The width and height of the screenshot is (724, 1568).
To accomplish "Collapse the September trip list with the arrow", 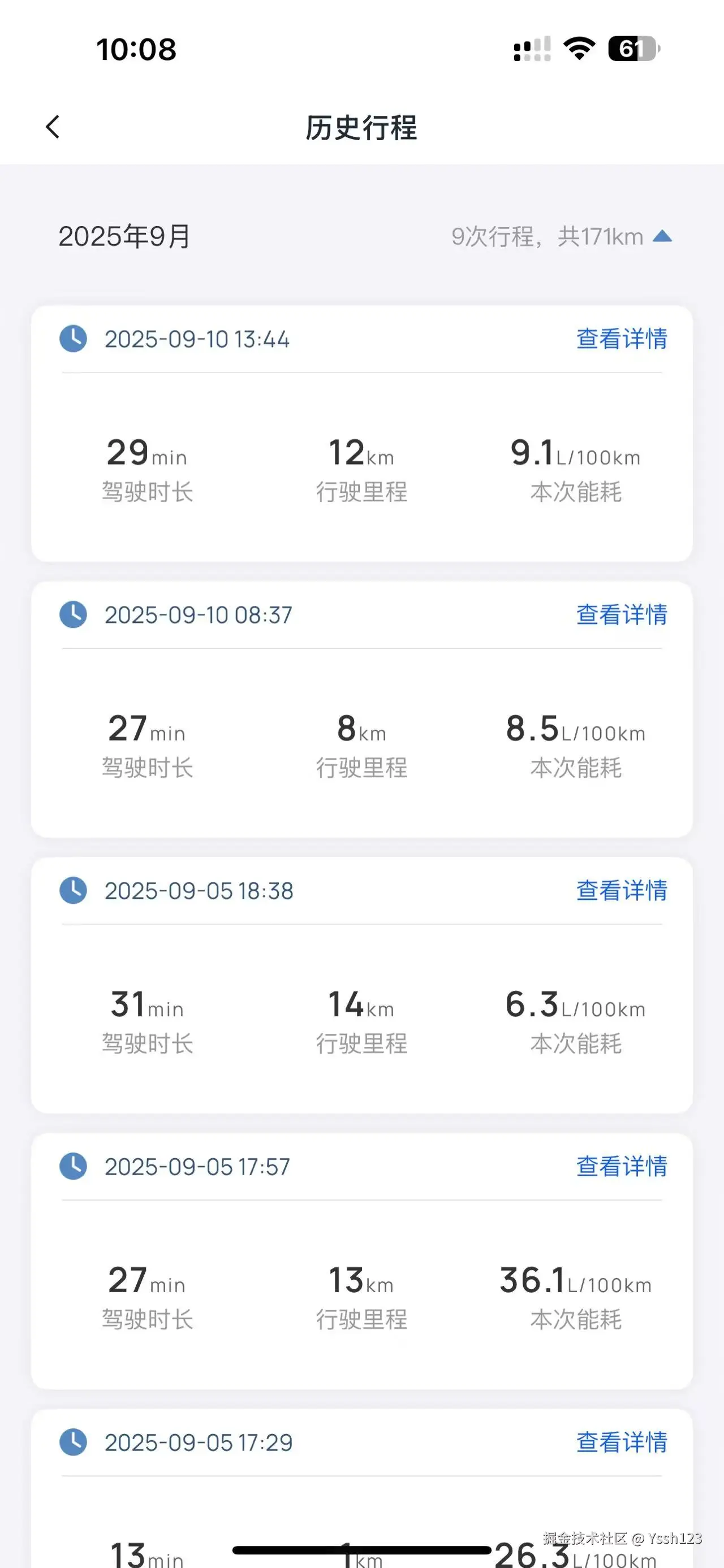I will [x=663, y=236].
